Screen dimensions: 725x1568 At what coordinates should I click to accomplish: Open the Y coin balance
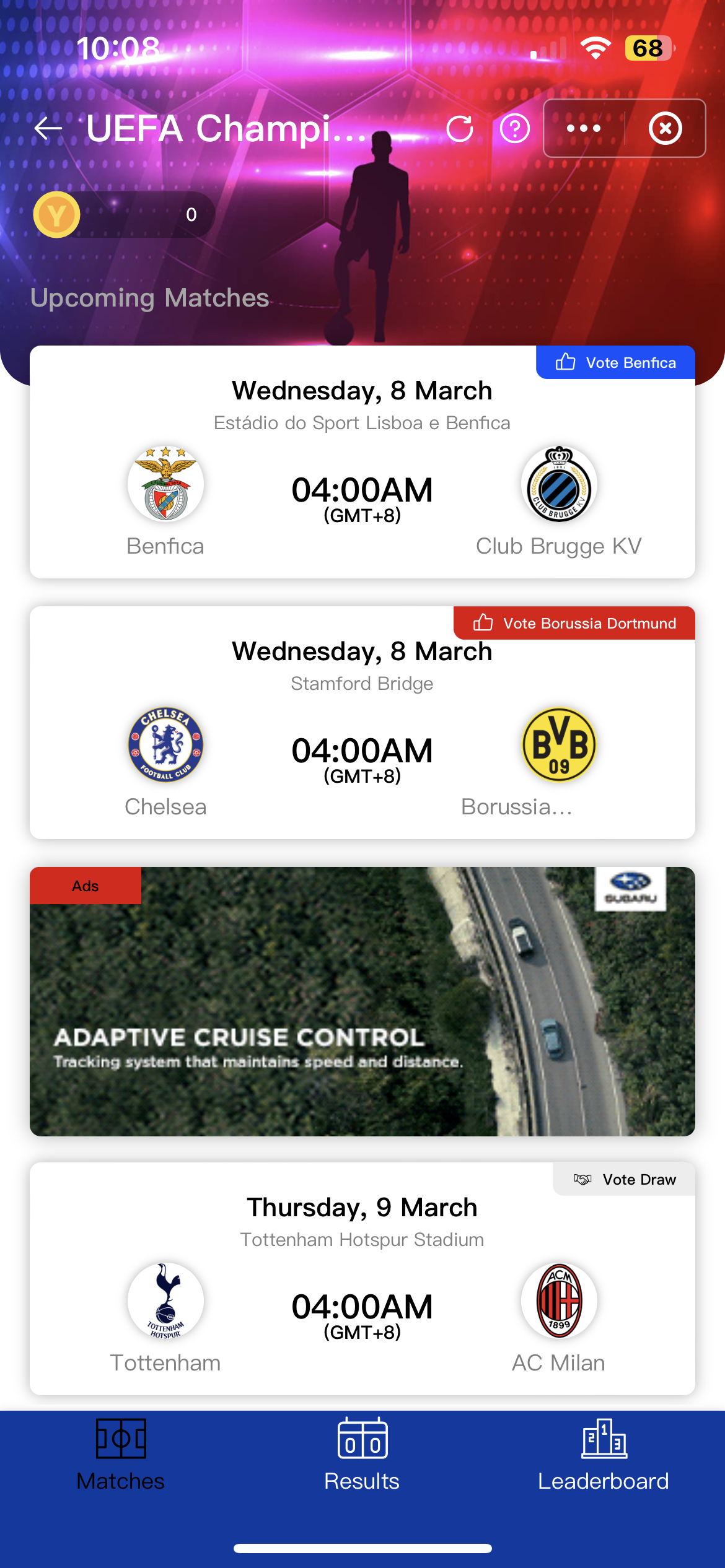tap(124, 215)
